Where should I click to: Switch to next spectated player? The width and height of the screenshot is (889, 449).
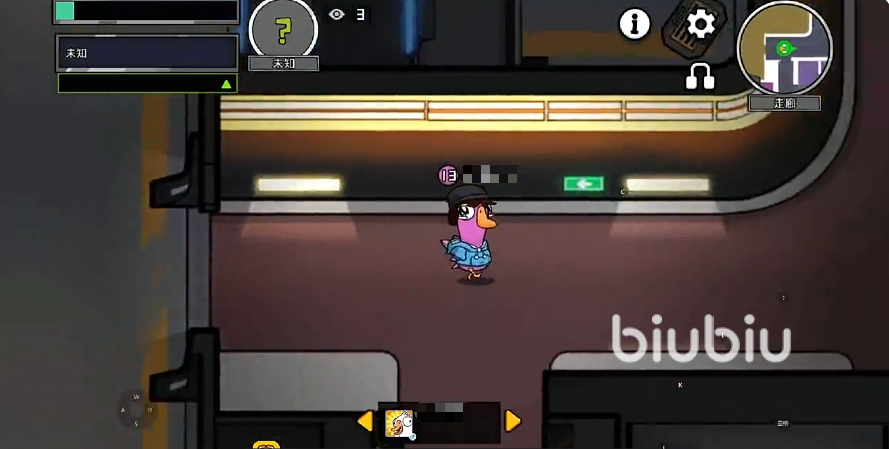coord(513,421)
